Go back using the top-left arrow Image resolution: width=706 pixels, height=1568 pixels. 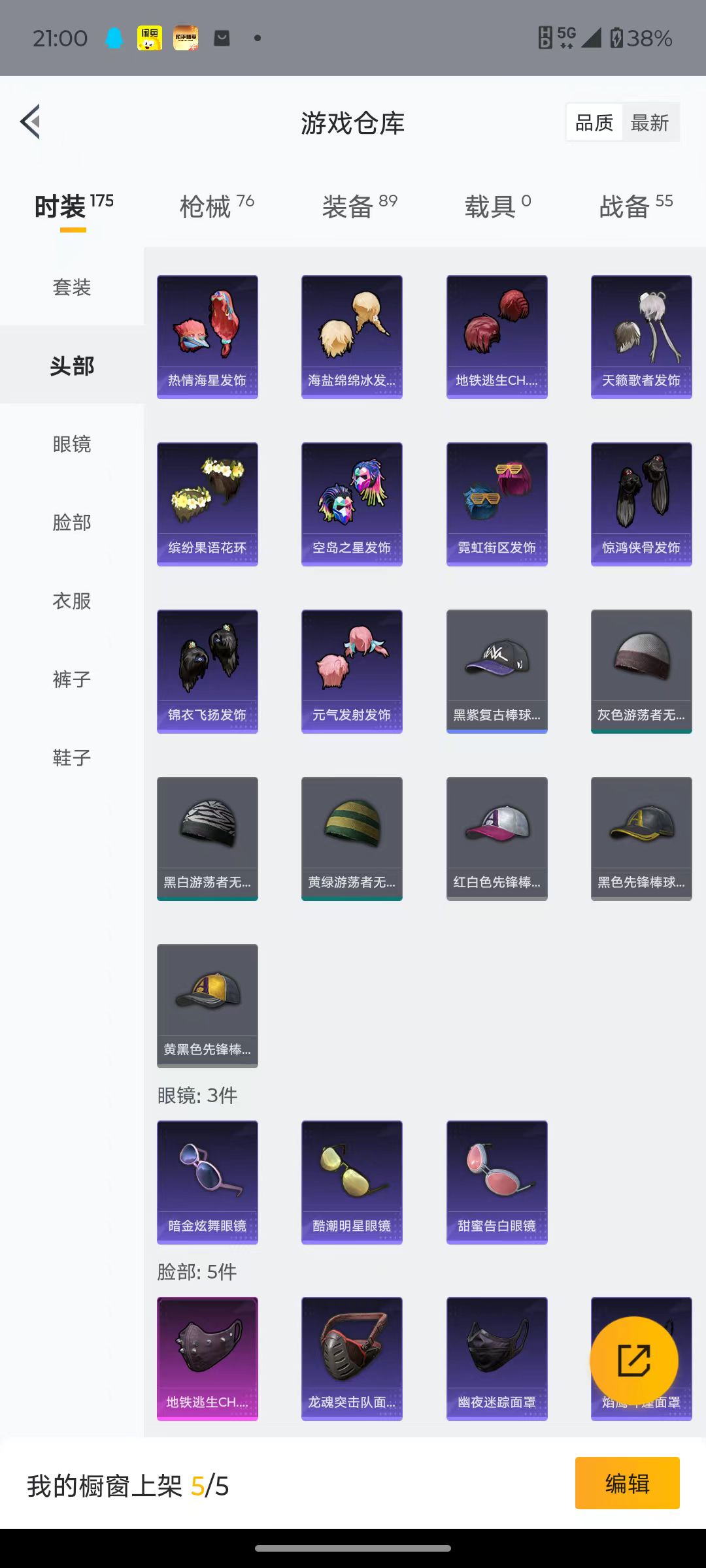[30, 122]
